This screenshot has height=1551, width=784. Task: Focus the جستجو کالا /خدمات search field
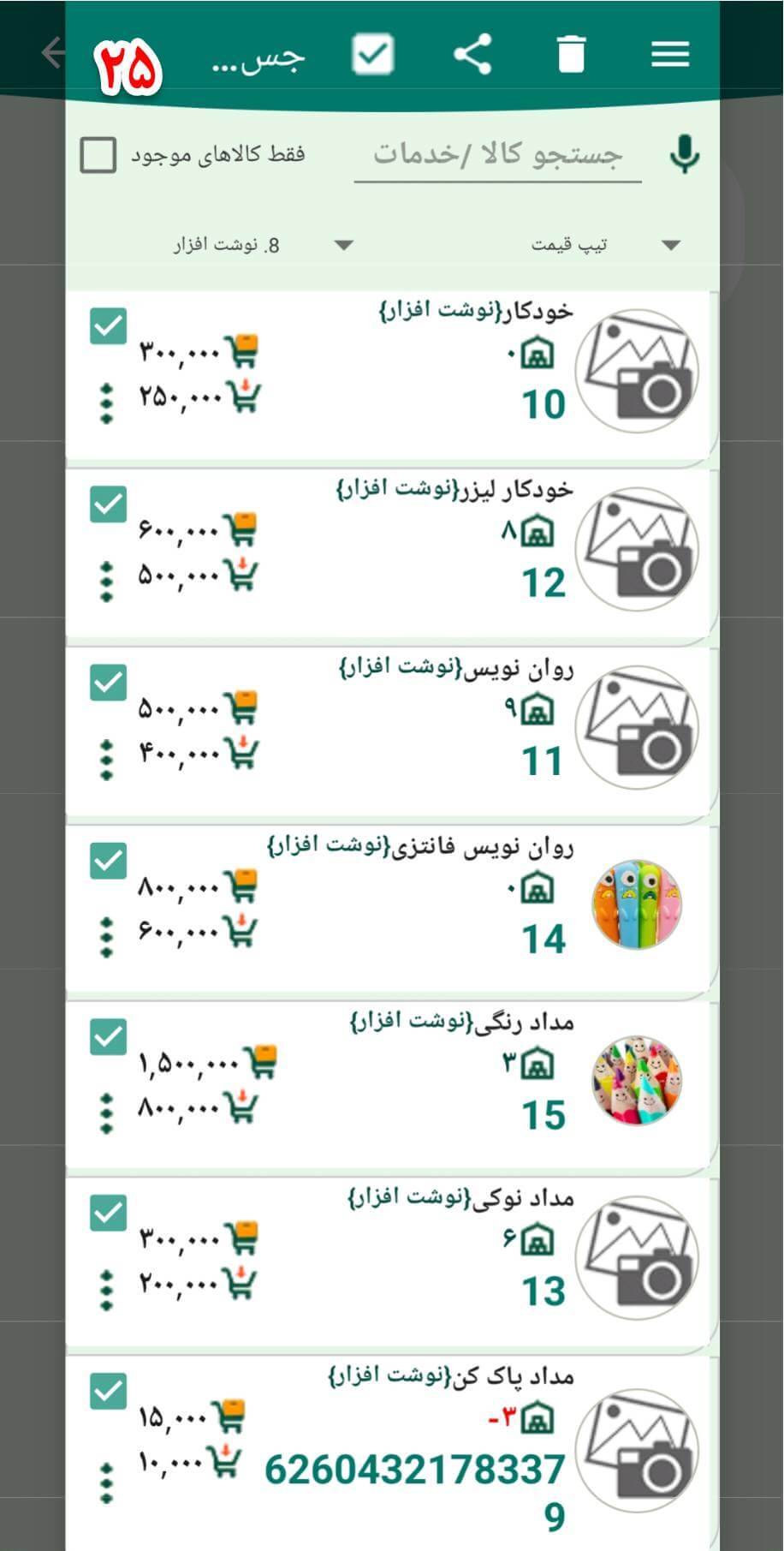[497, 155]
